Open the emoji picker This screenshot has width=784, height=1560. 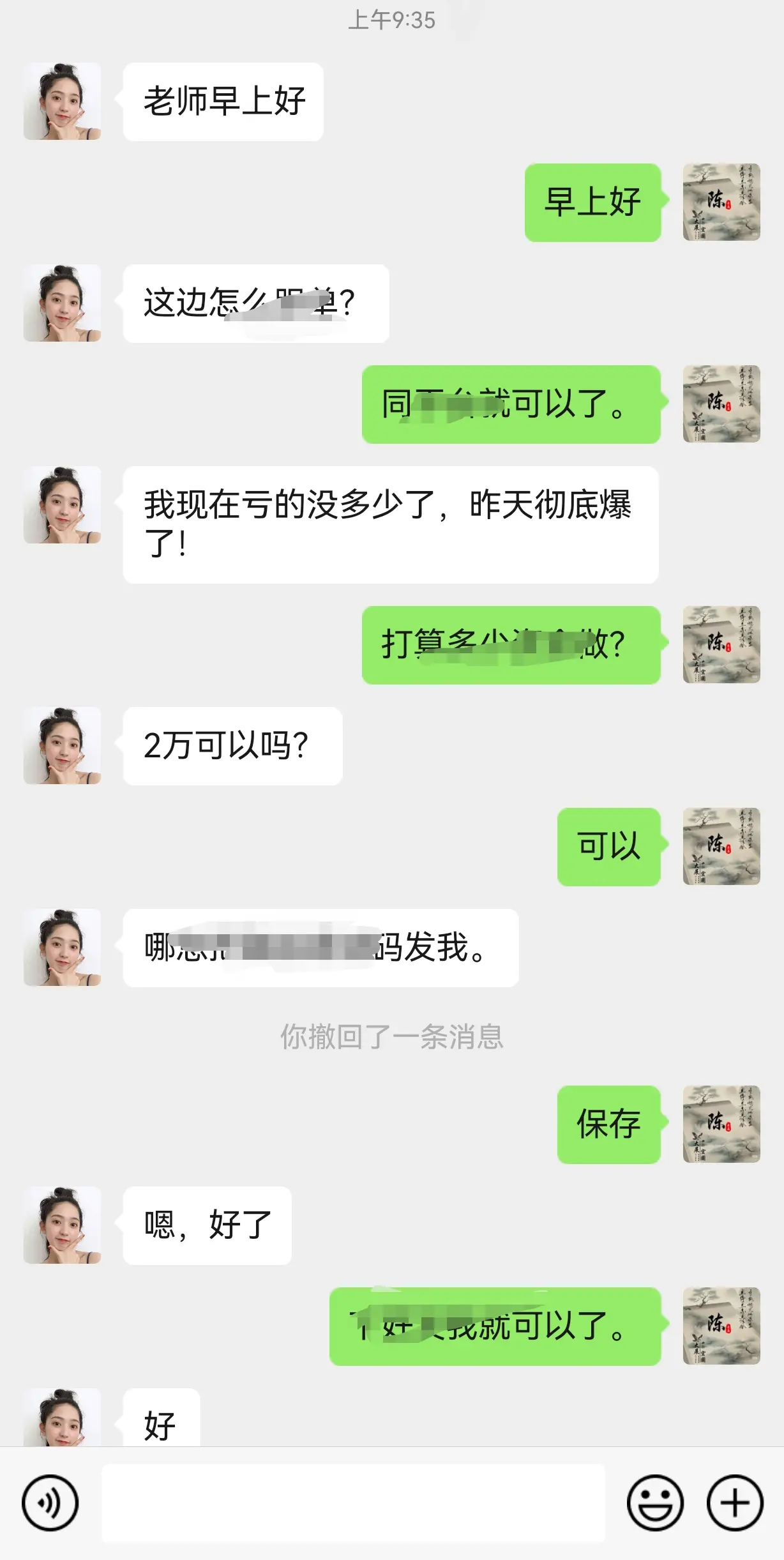[x=657, y=1503]
